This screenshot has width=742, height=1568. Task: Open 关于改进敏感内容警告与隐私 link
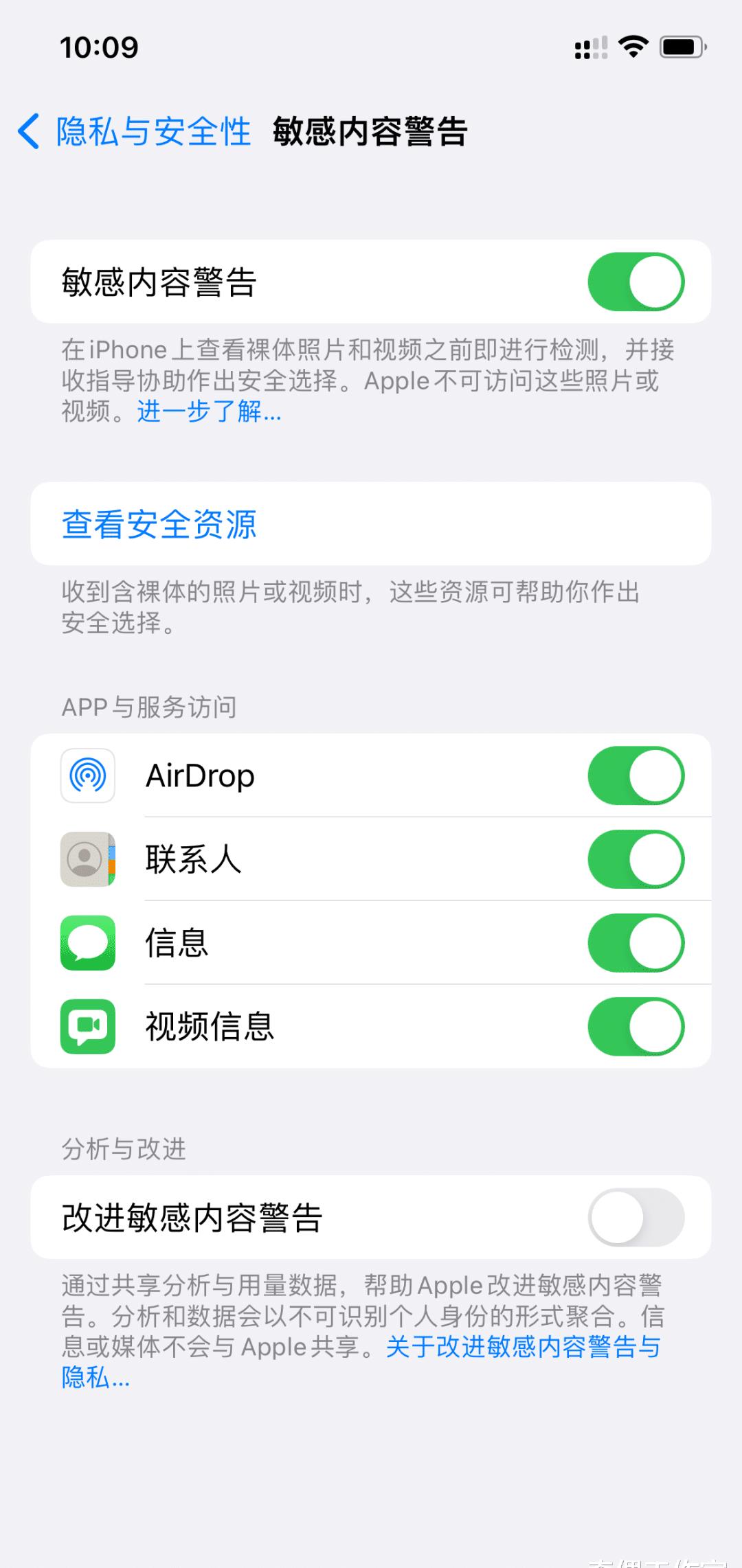click(524, 1347)
